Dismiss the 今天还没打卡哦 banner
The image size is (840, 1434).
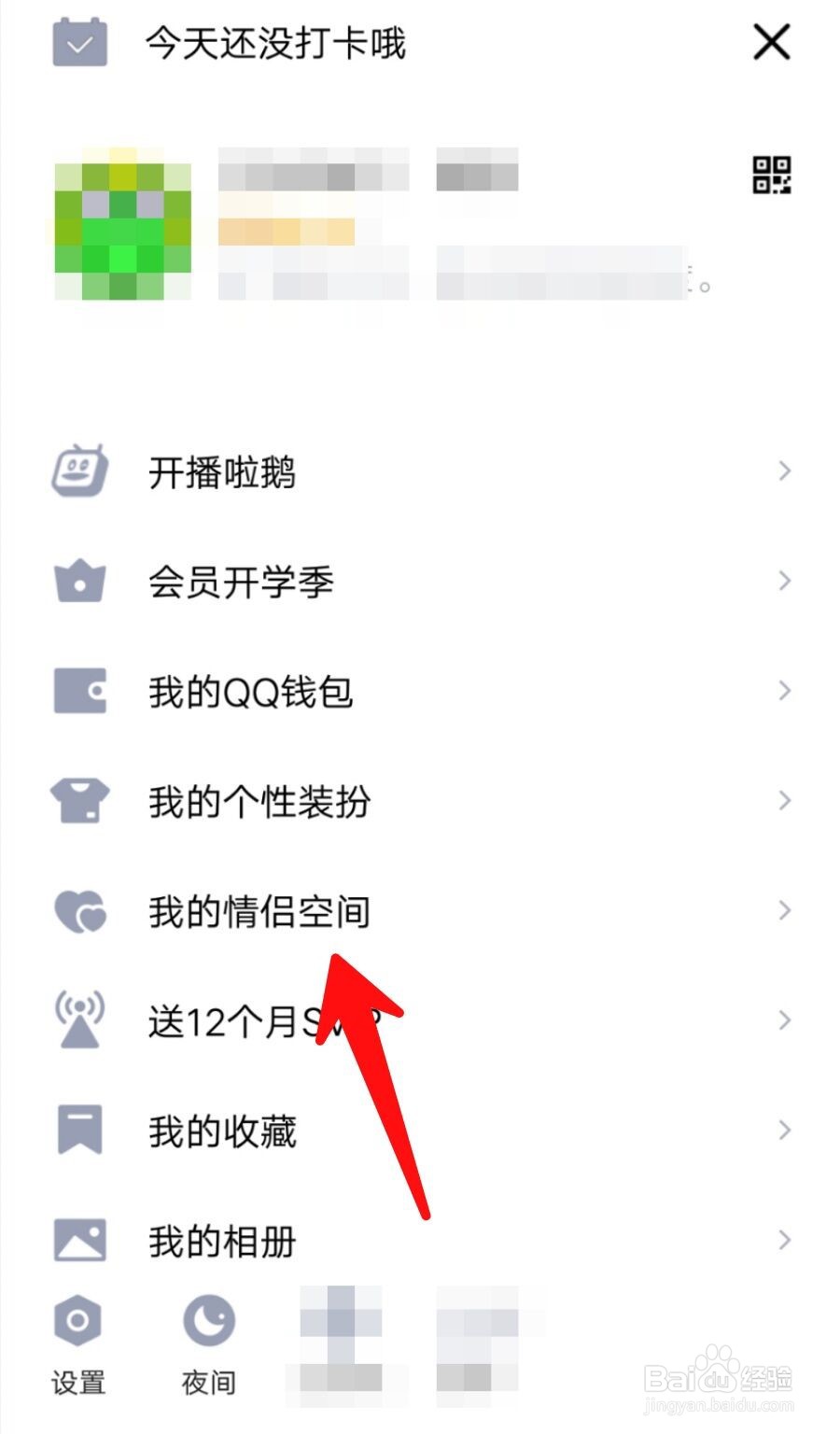tap(771, 43)
